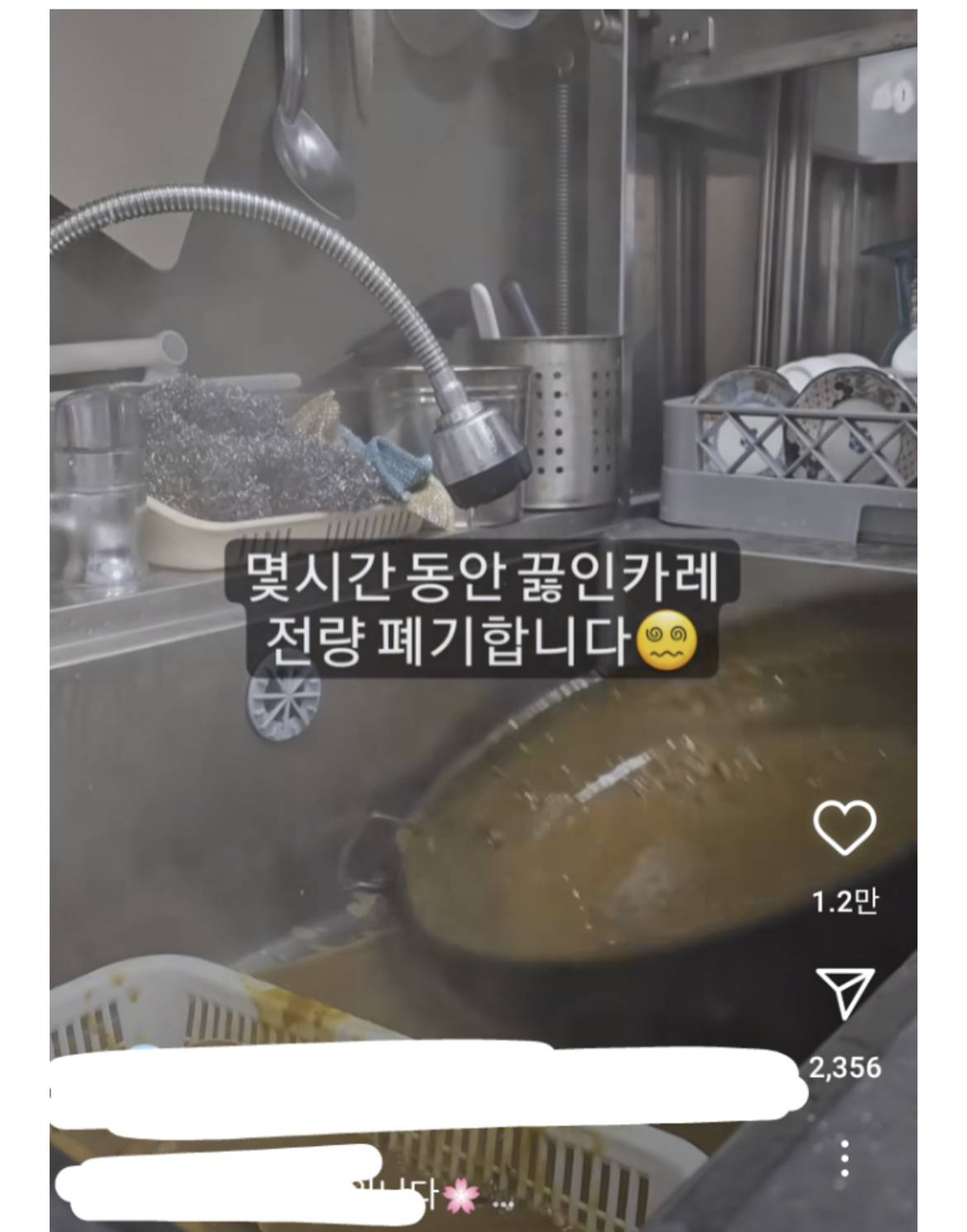Image resolution: width=967 pixels, height=1232 pixels.
Task: Open the three-dot overflow menu
Action: click(845, 1158)
